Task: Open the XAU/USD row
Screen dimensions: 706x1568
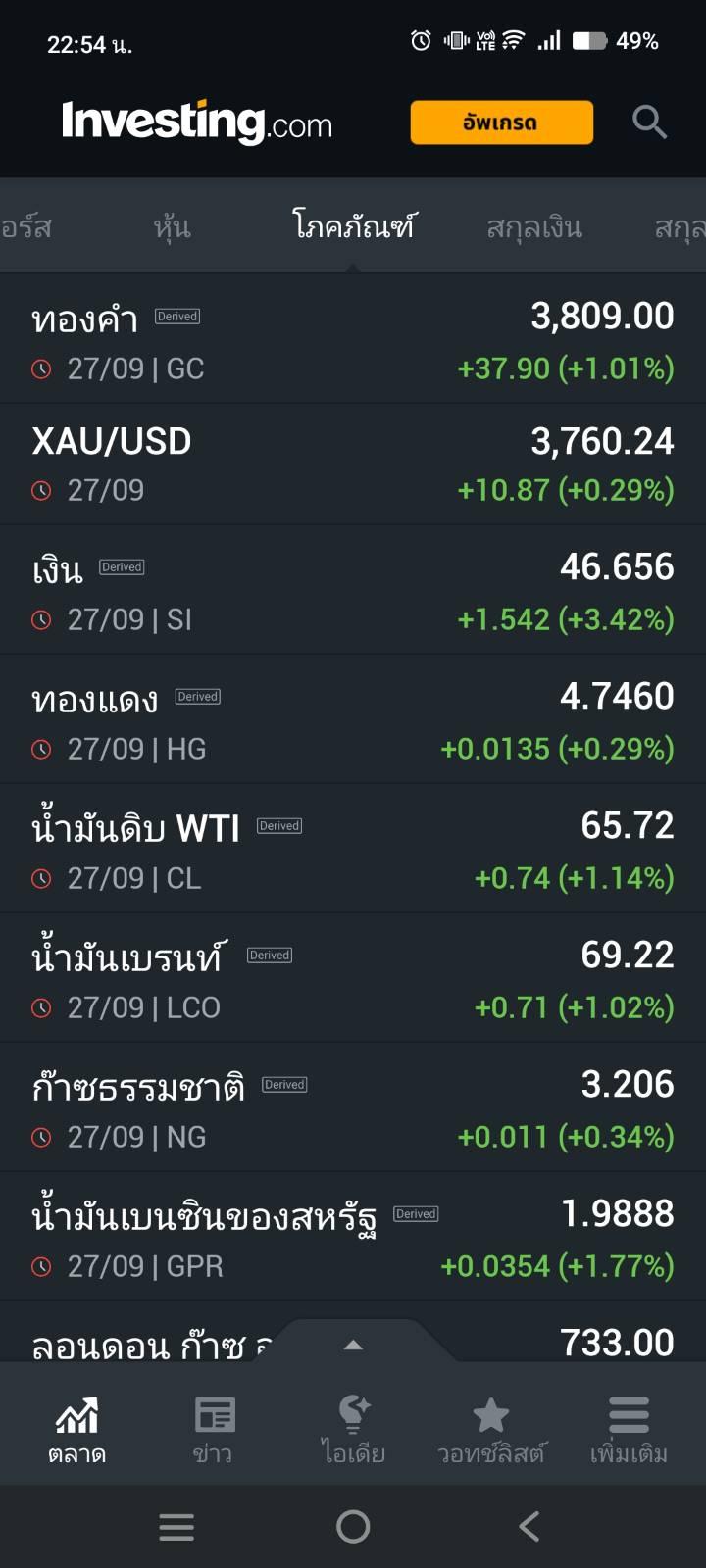Action: coord(353,465)
